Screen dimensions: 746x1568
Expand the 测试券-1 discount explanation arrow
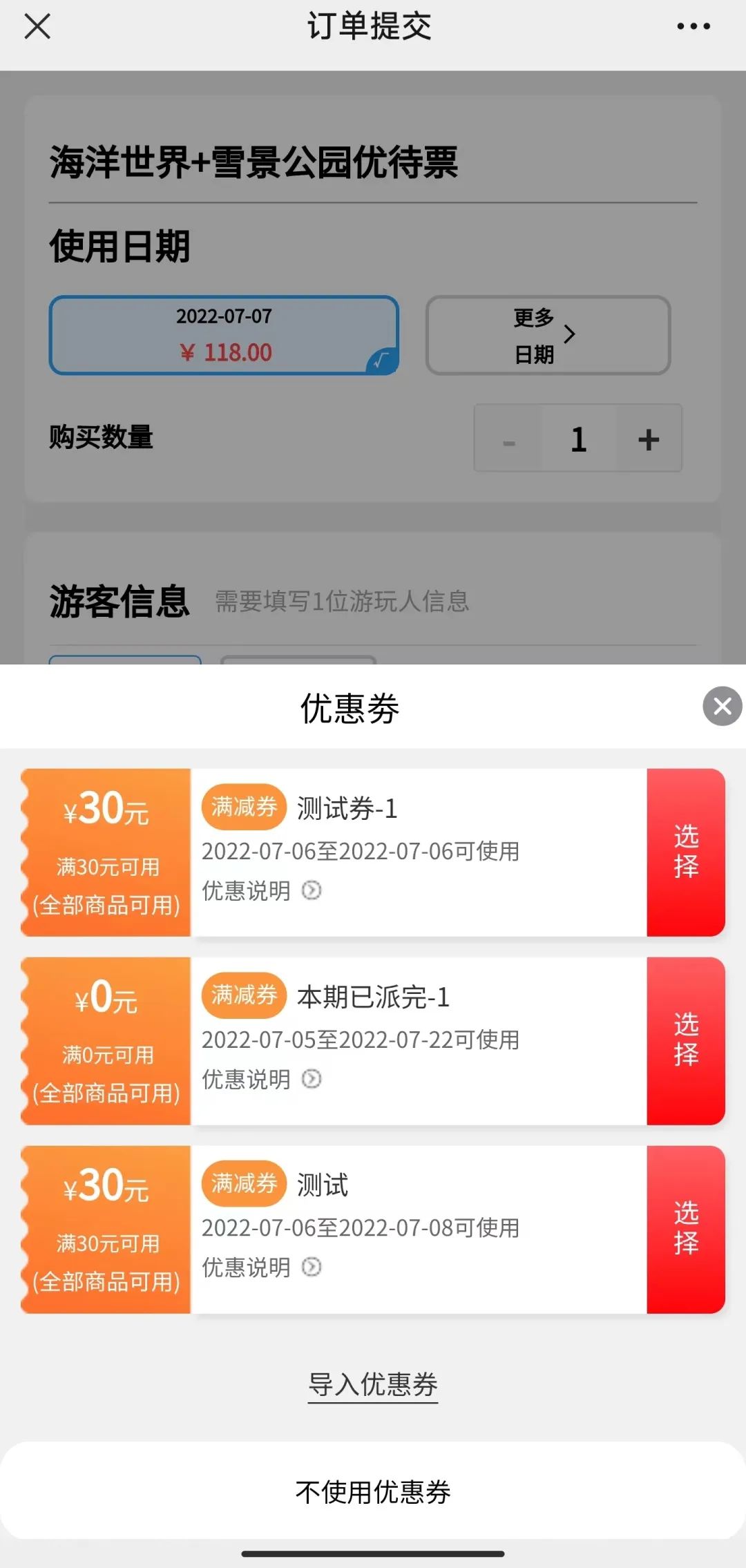pos(312,891)
